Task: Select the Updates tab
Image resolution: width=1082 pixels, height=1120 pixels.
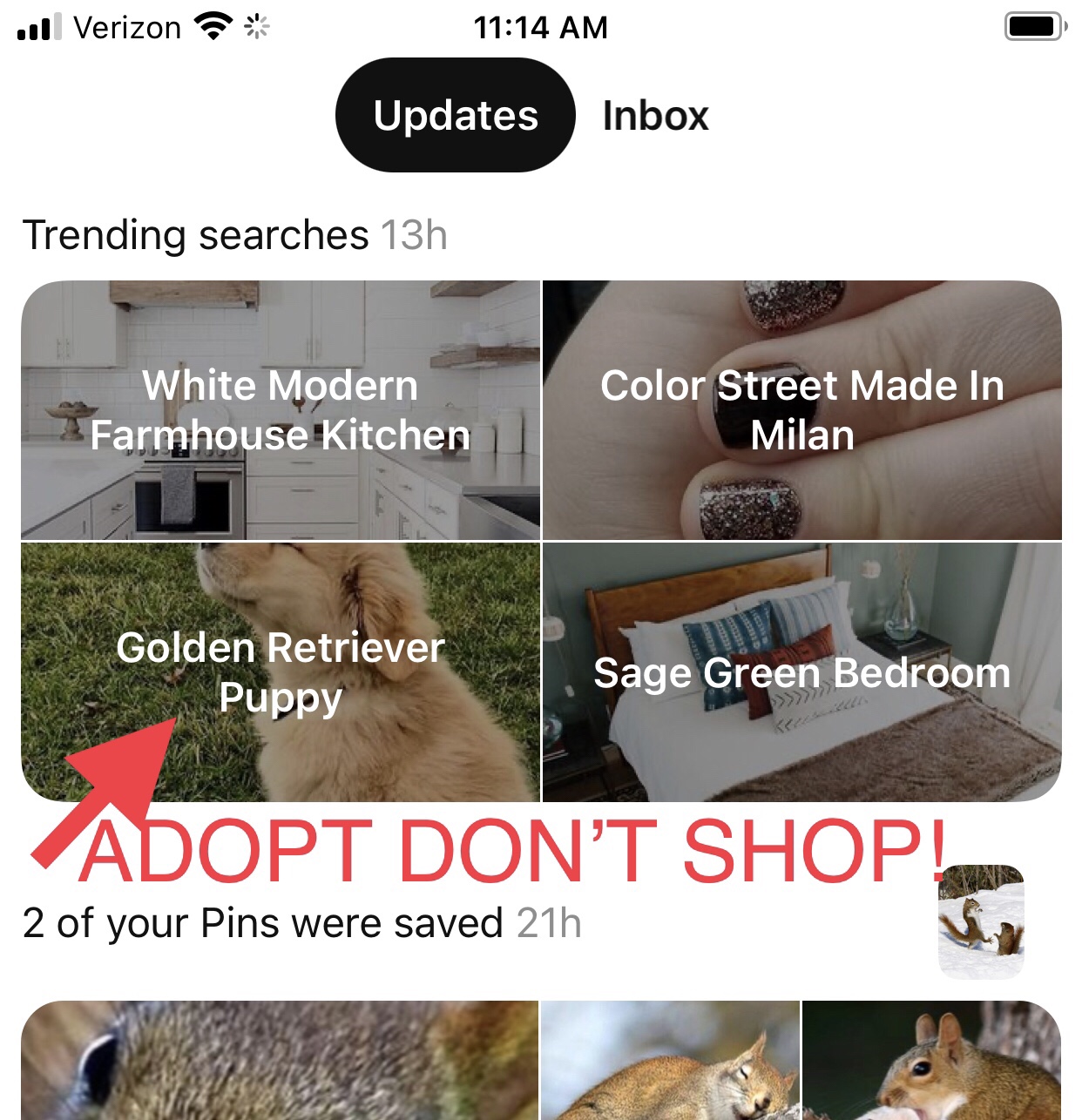Action: click(x=455, y=116)
